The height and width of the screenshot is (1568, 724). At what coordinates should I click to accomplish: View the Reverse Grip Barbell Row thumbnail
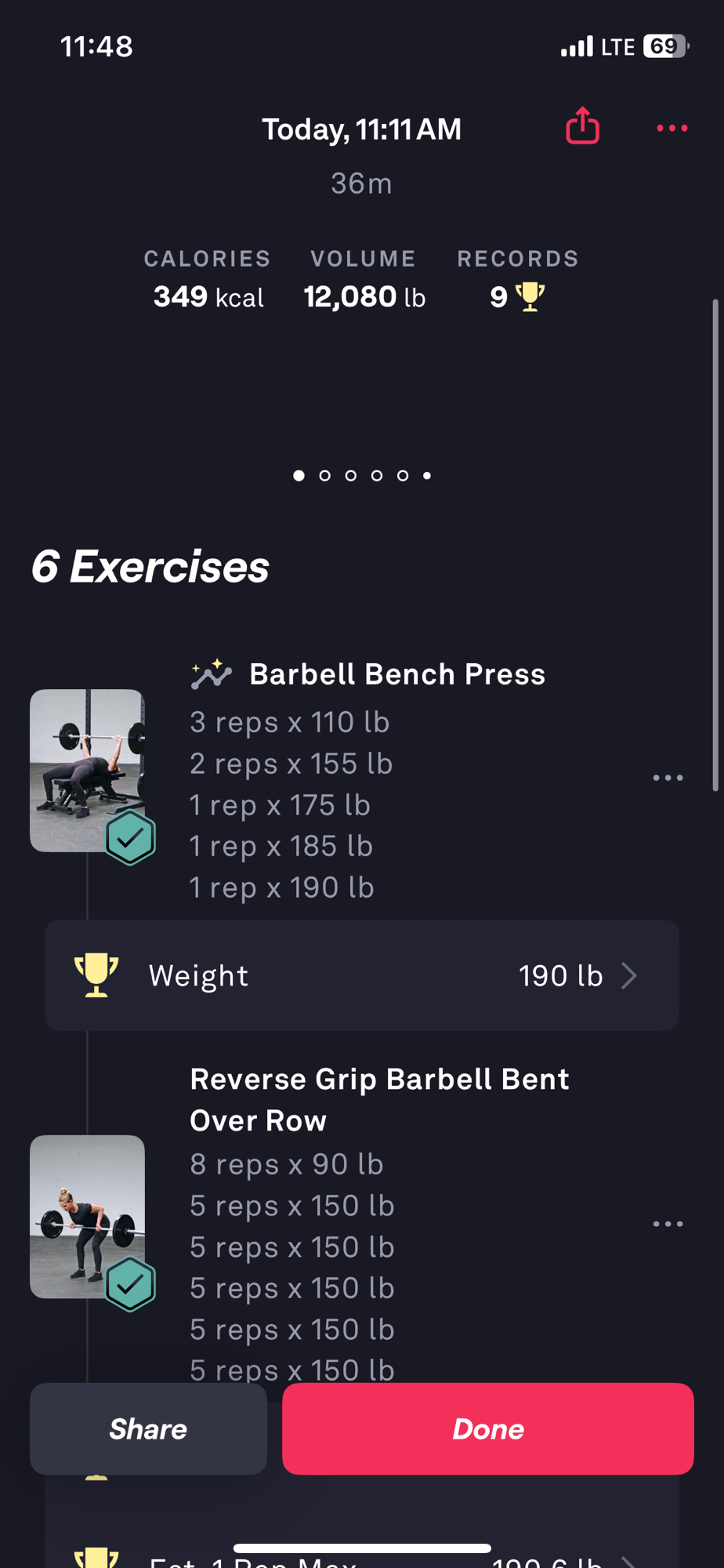coord(87,1216)
